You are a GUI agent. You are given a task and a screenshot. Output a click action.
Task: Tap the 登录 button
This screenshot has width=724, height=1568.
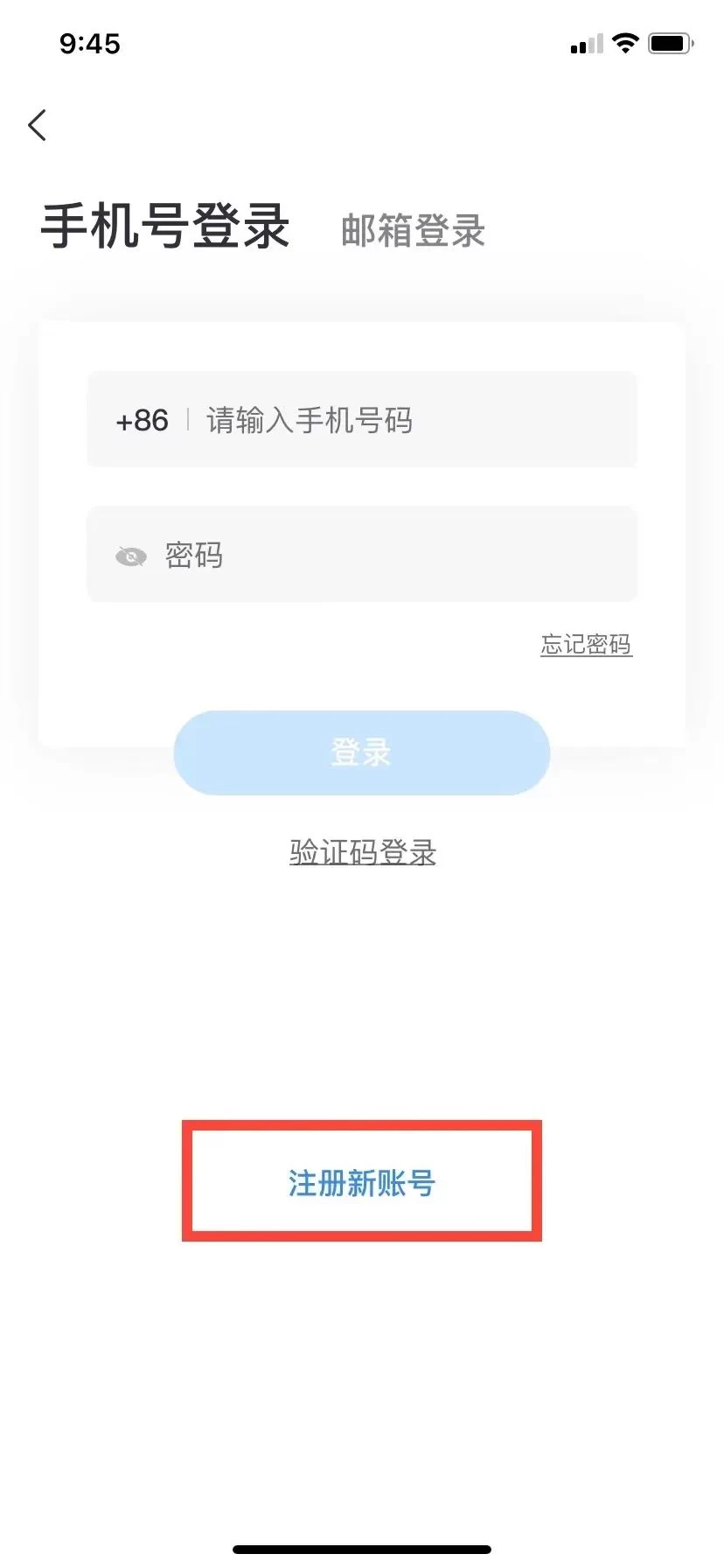(361, 752)
